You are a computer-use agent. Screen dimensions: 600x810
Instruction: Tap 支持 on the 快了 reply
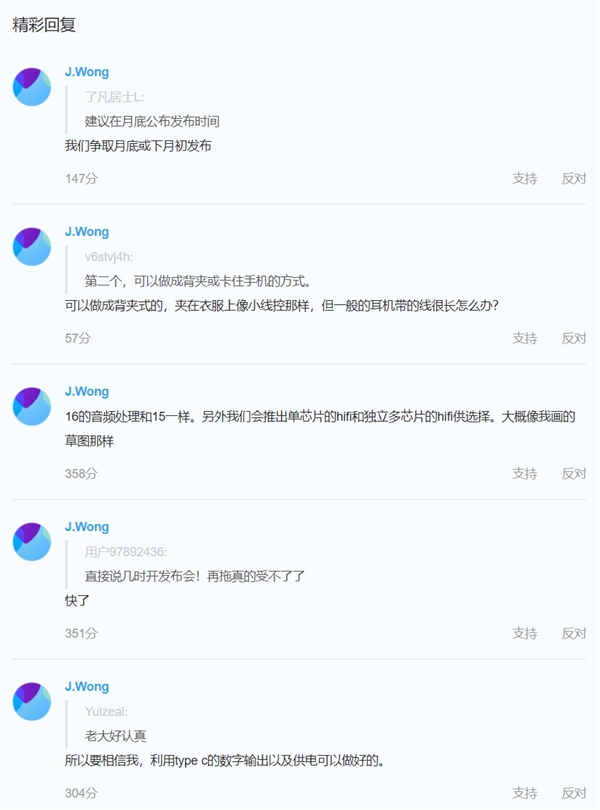pos(525,633)
